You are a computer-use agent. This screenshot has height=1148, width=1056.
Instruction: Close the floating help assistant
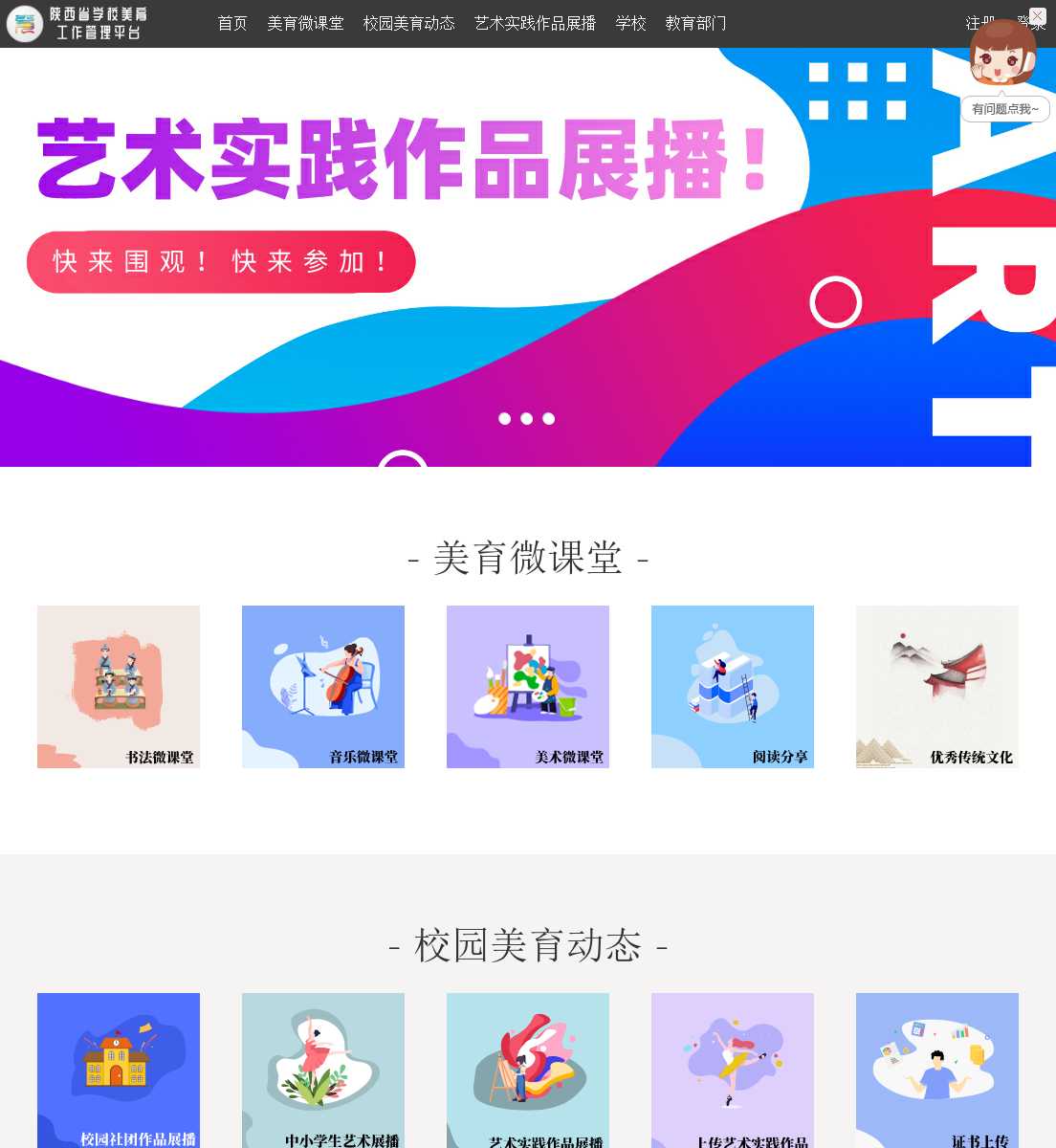(1038, 16)
